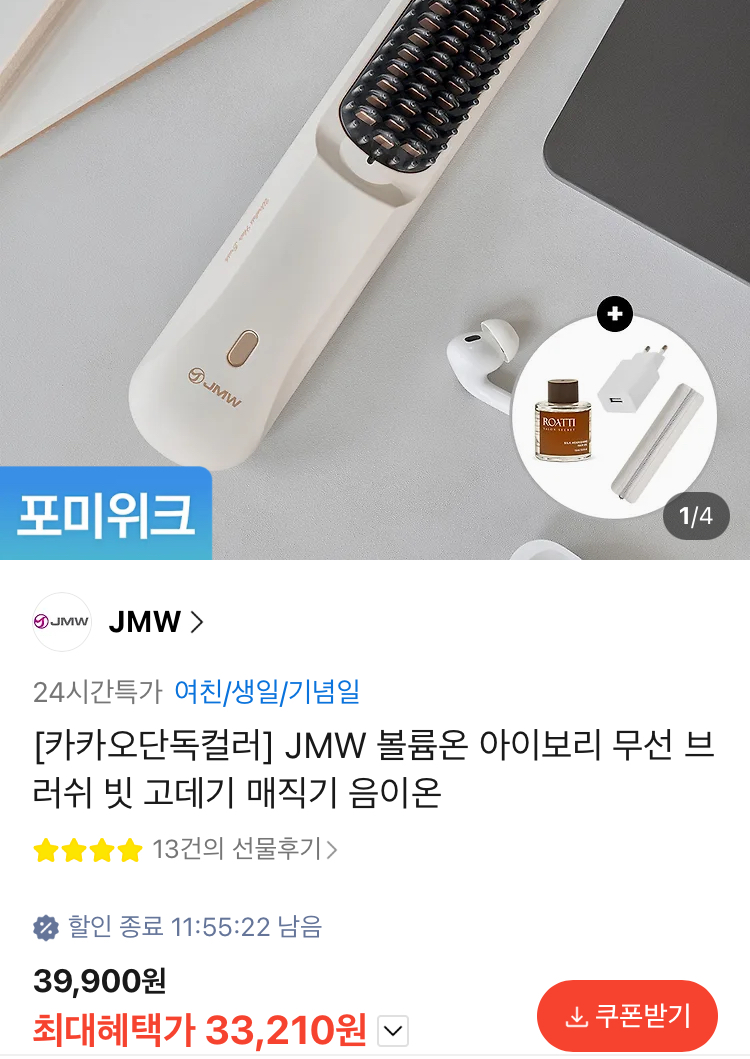View the 13건의 선물후기 reviews
Viewport: 750px width, 1059px height.
pyautogui.click(x=244, y=850)
